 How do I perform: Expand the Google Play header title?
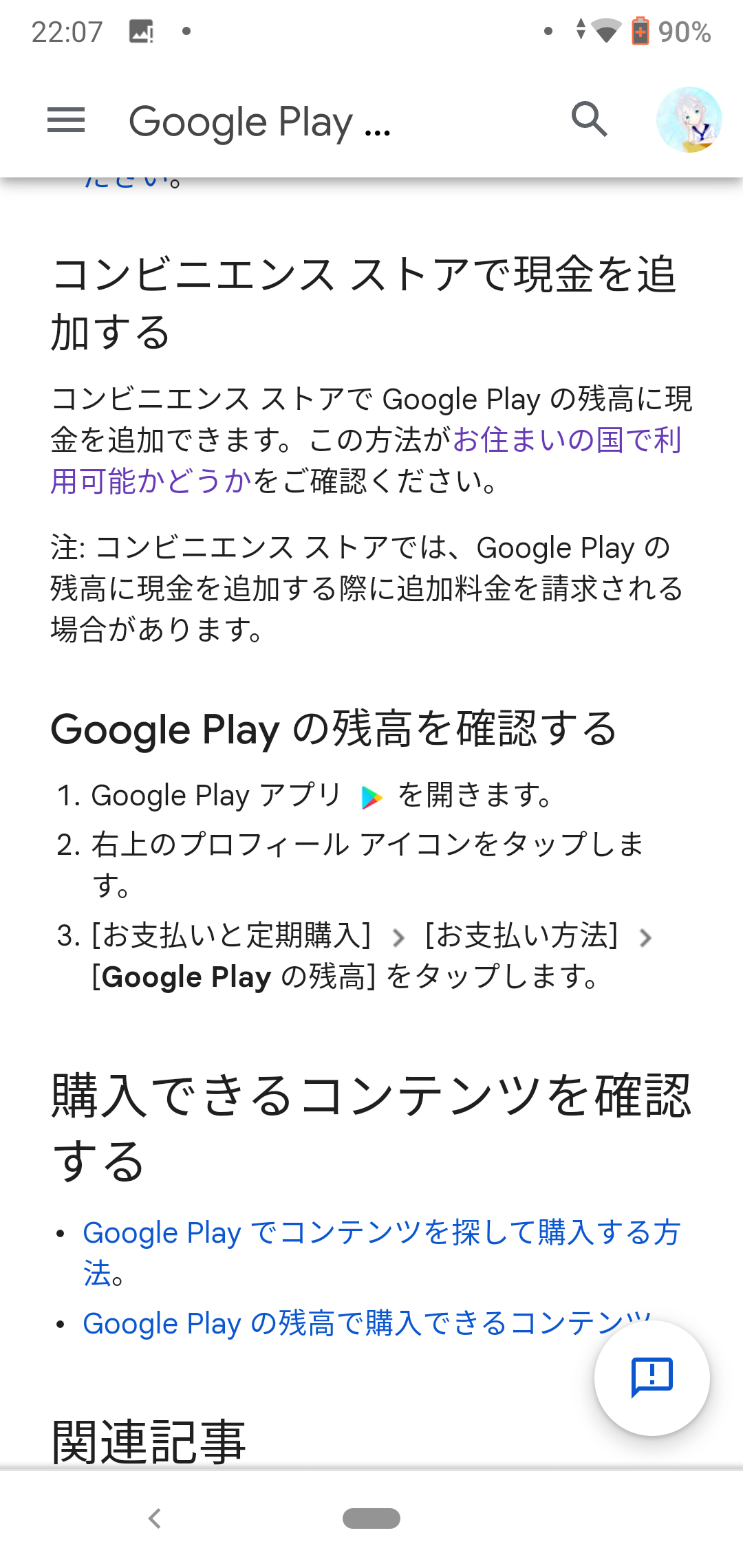[x=261, y=121]
